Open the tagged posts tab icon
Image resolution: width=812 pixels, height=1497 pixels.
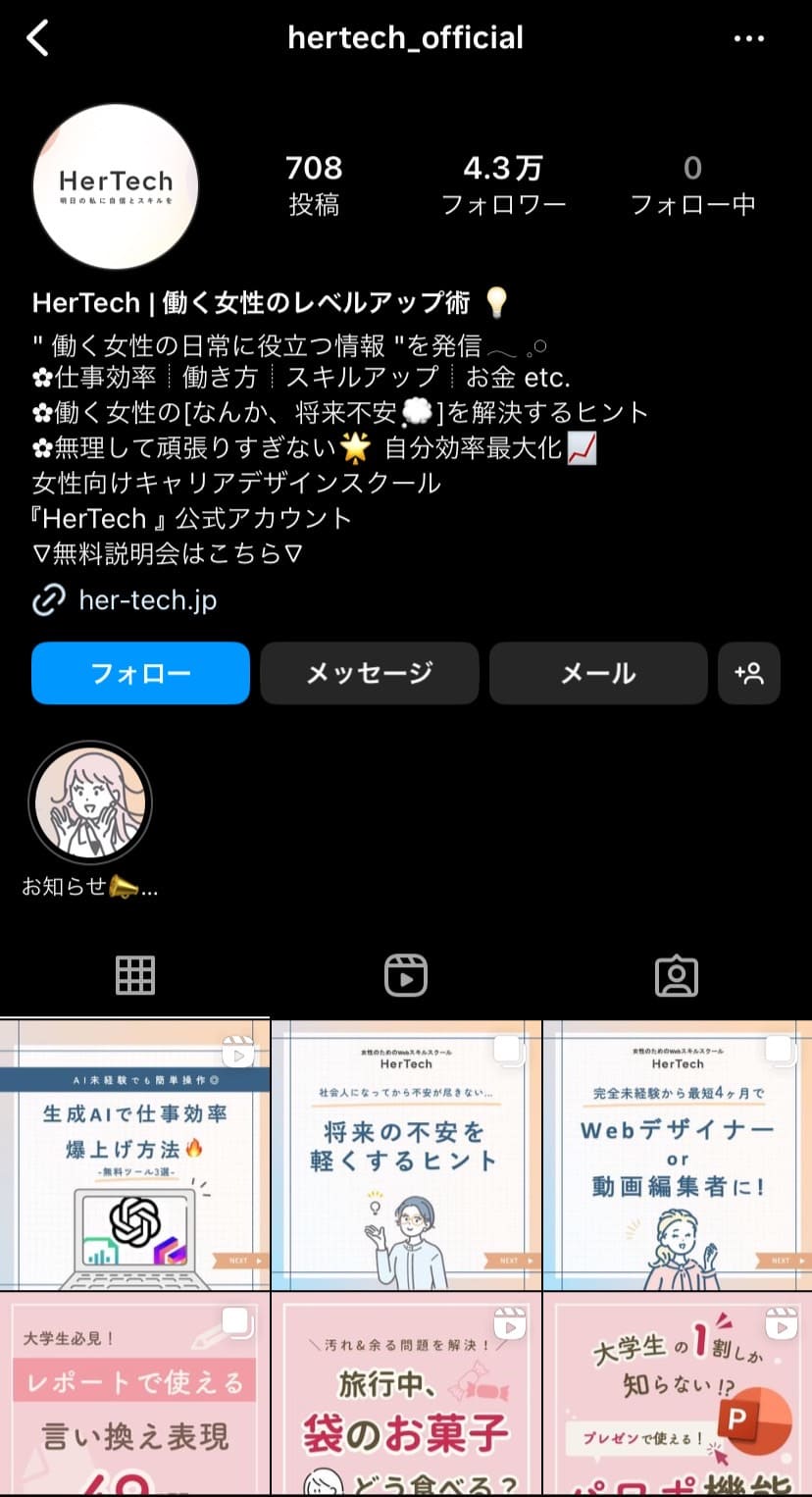click(x=676, y=974)
